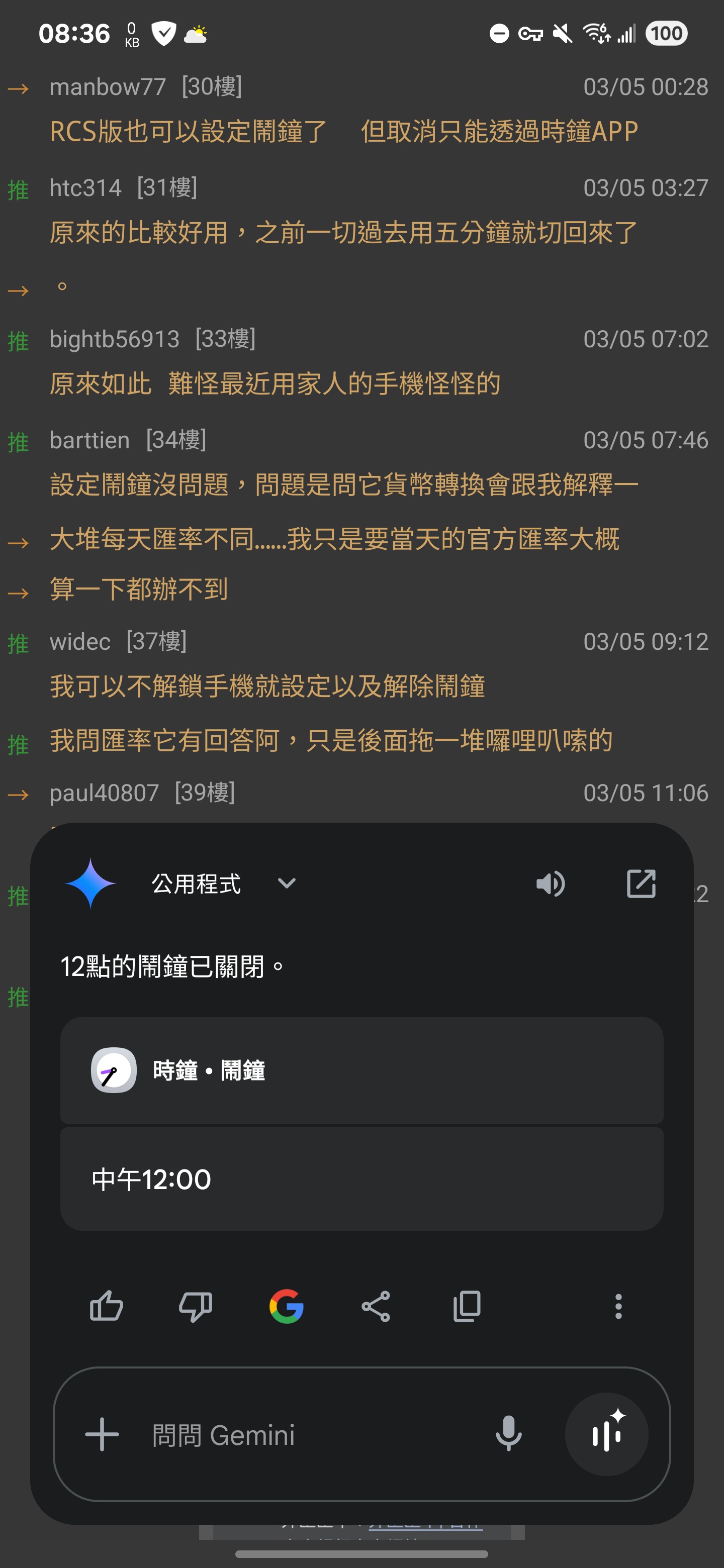Give the response a thumbs up
The width and height of the screenshot is (724, 1568).
pos(107,1306)
